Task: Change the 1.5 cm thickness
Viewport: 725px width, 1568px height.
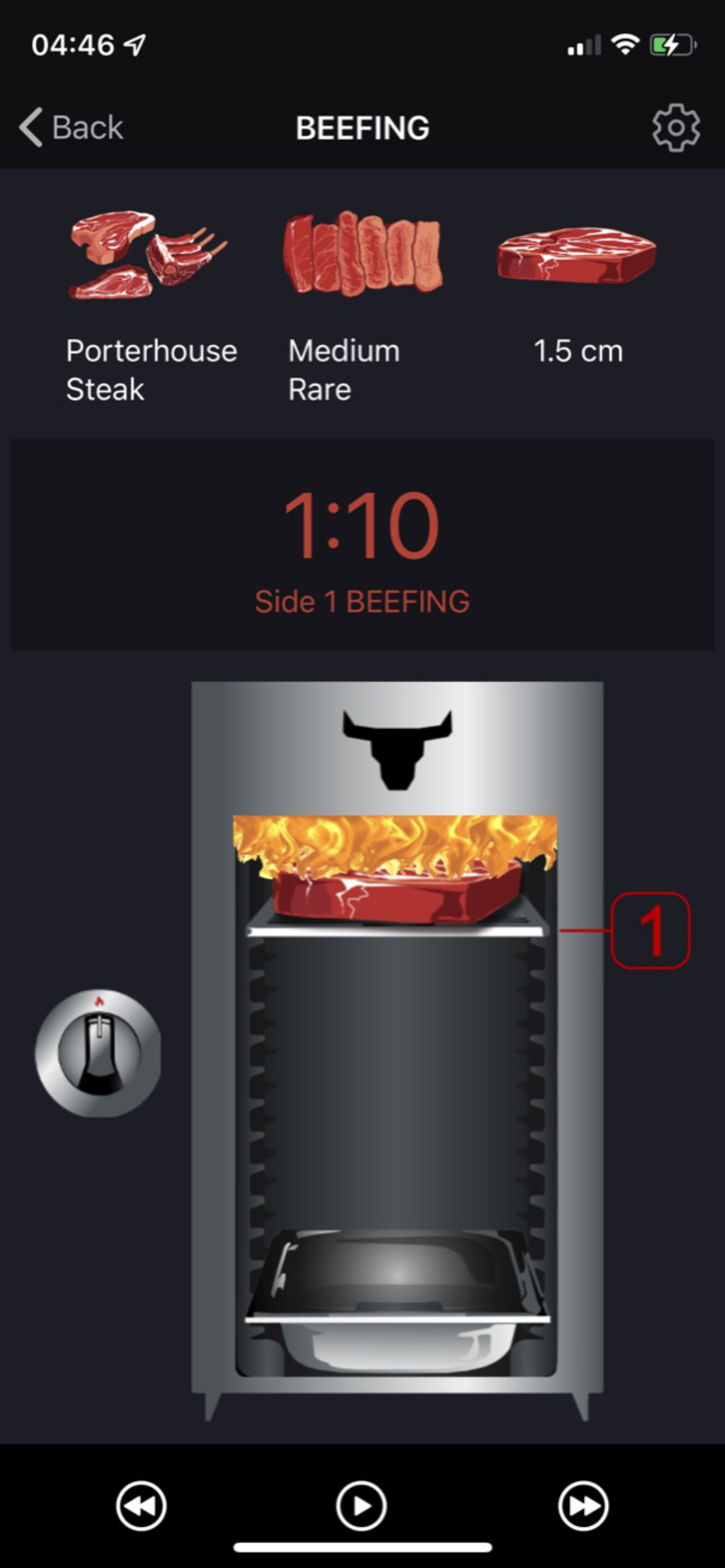Action: tap(577, 292)
